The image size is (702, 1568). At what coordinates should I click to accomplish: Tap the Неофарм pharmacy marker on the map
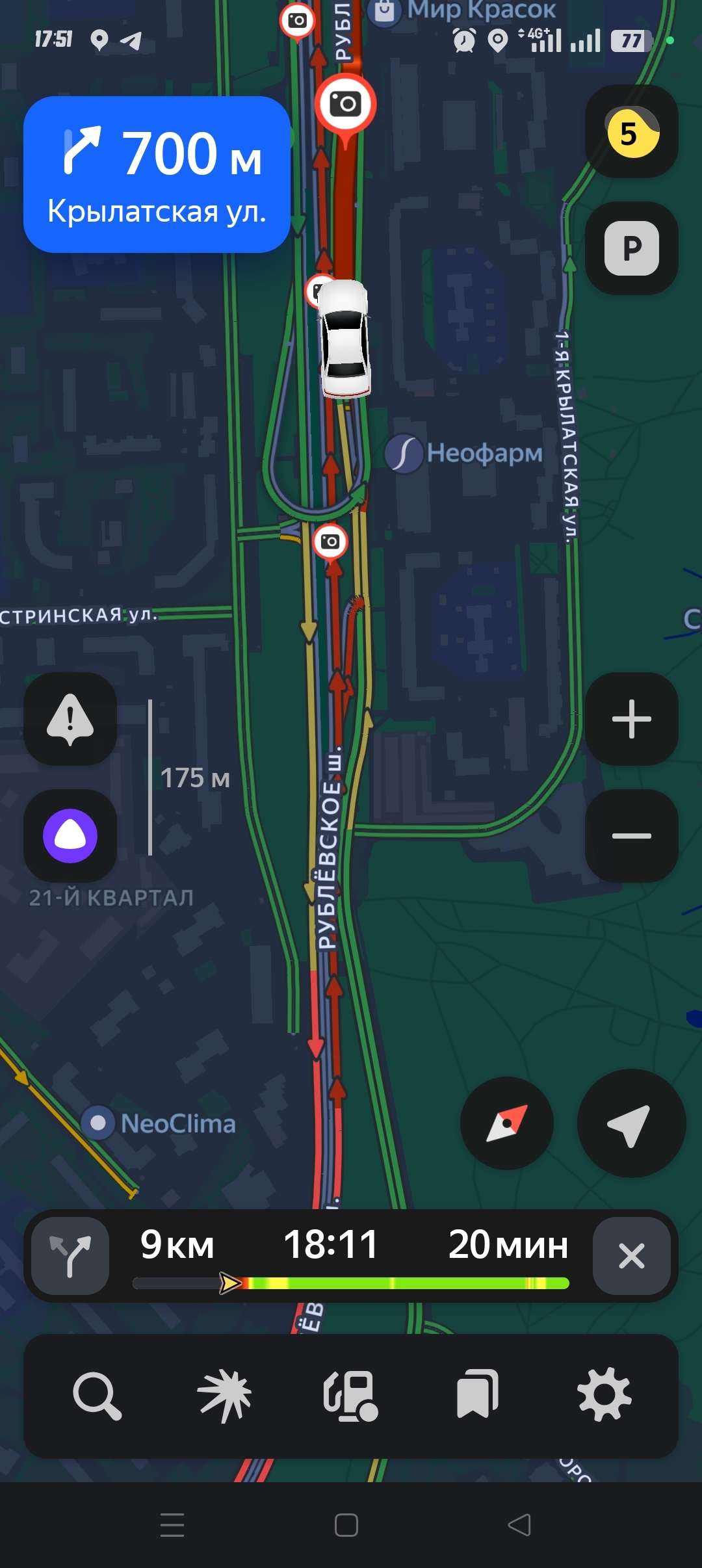pos(404,454)
